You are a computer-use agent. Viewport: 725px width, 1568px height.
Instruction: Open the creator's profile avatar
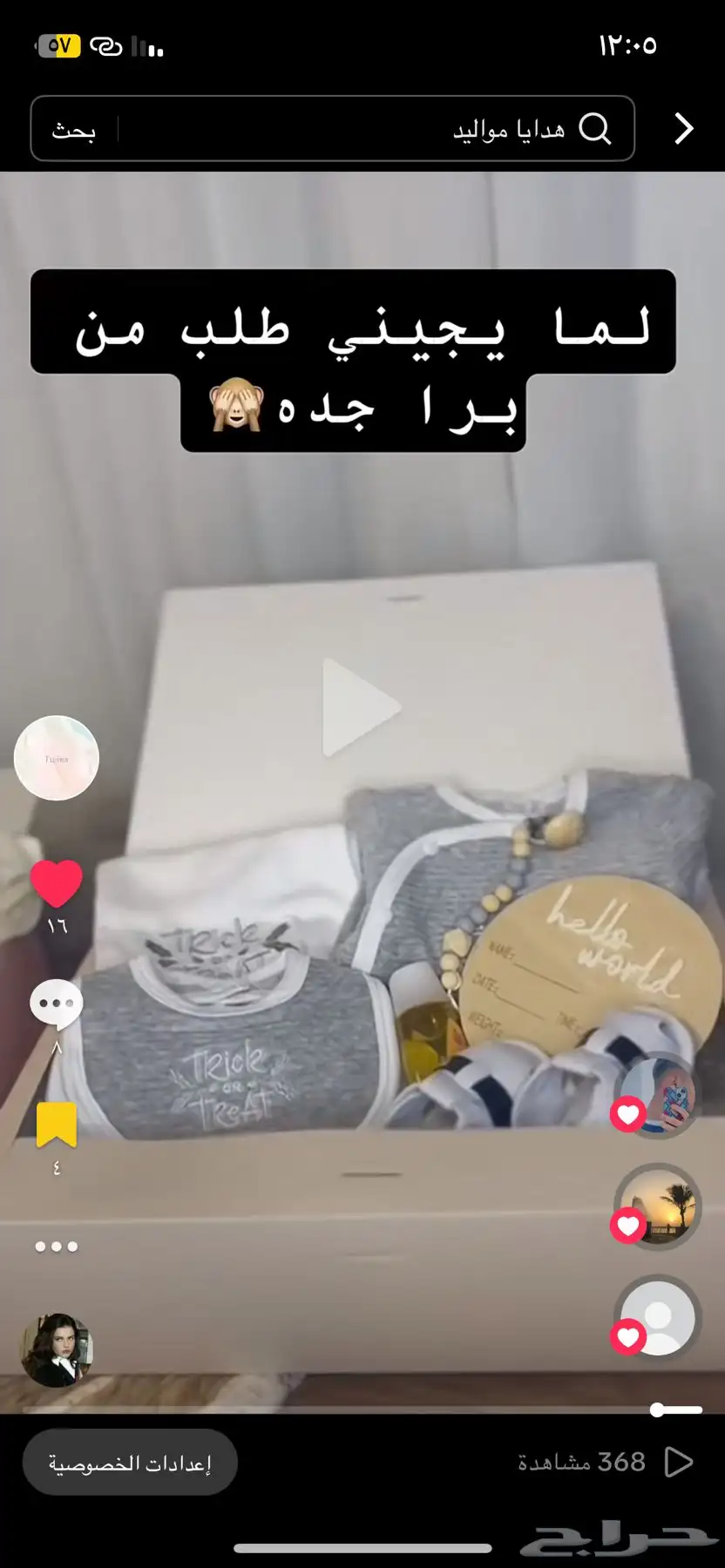pos(57,758)
